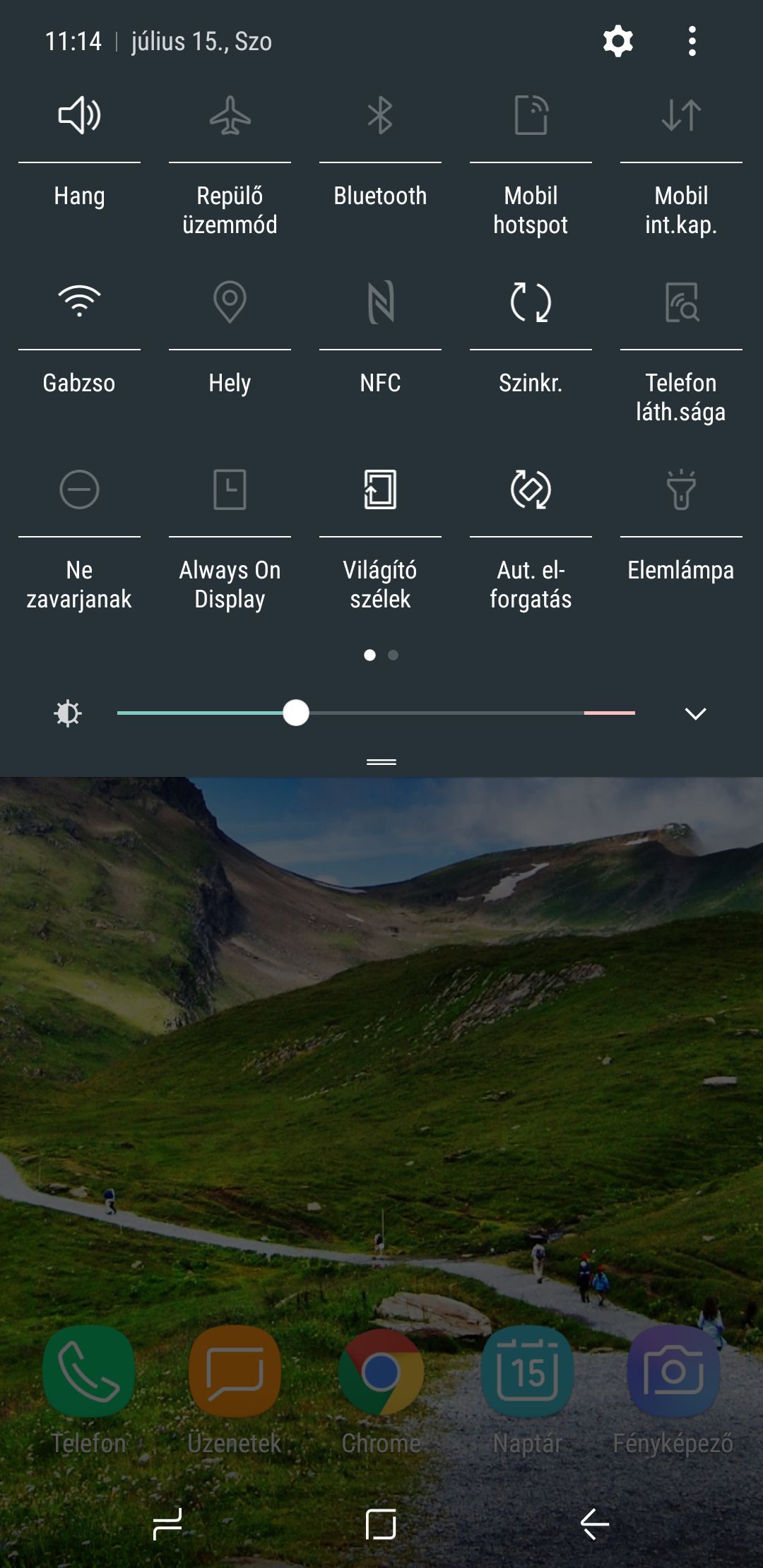The width and height of the screenshot is (763, 1568).
Task: Tap the system back button
Action: tap(594, 1524)
